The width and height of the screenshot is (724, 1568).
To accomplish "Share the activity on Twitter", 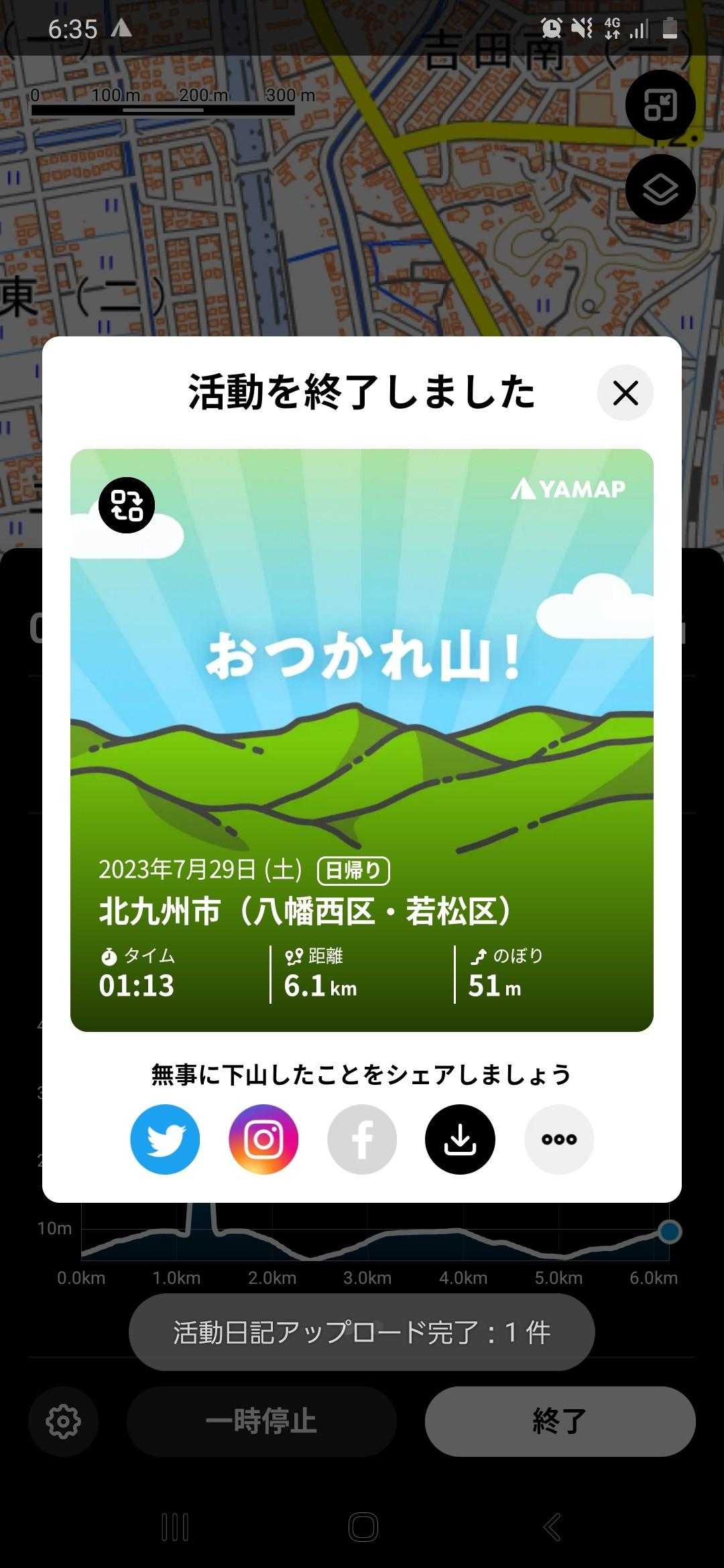I will [x=165, y=1139].
